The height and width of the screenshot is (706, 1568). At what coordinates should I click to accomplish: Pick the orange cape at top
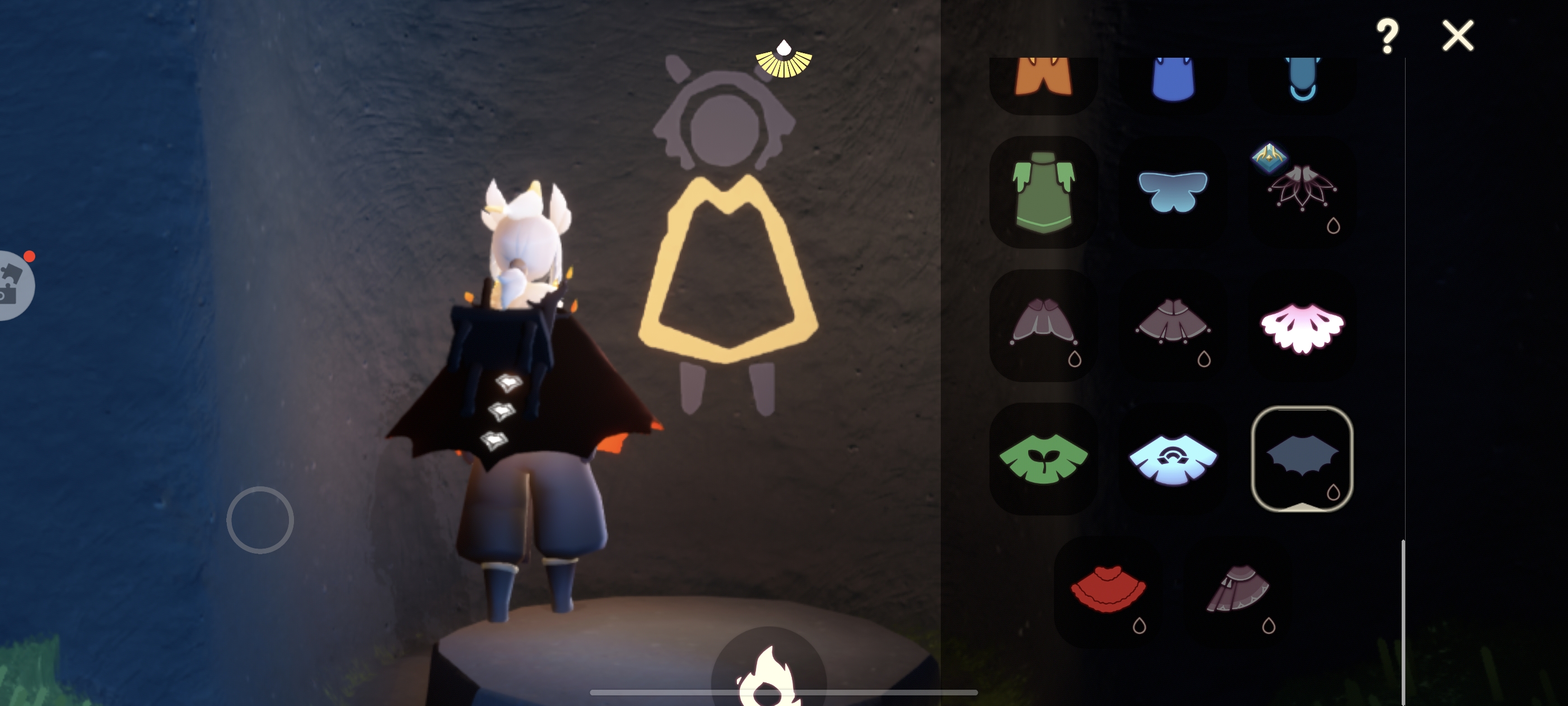(x=1043, y=78)
